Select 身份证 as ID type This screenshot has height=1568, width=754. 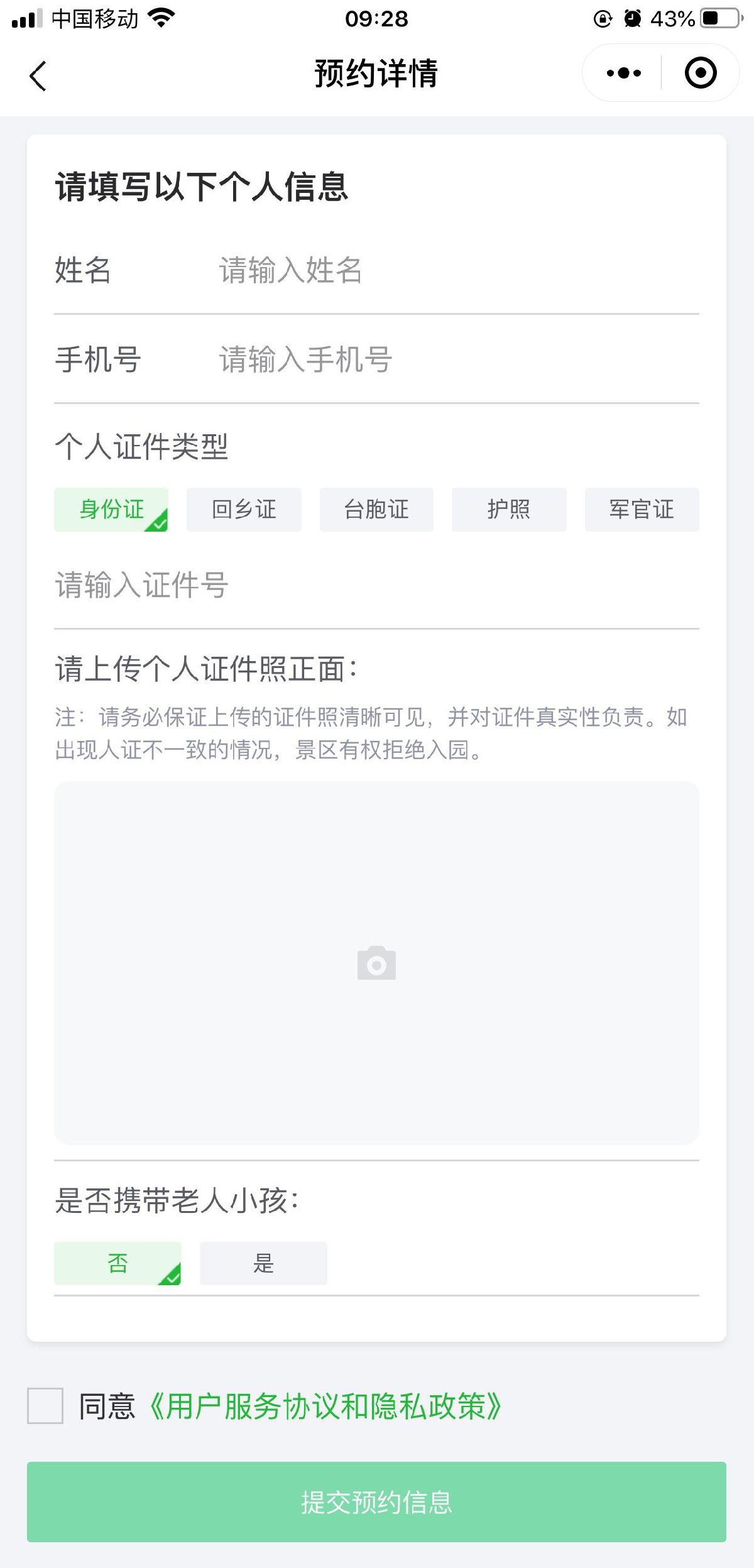111,510
